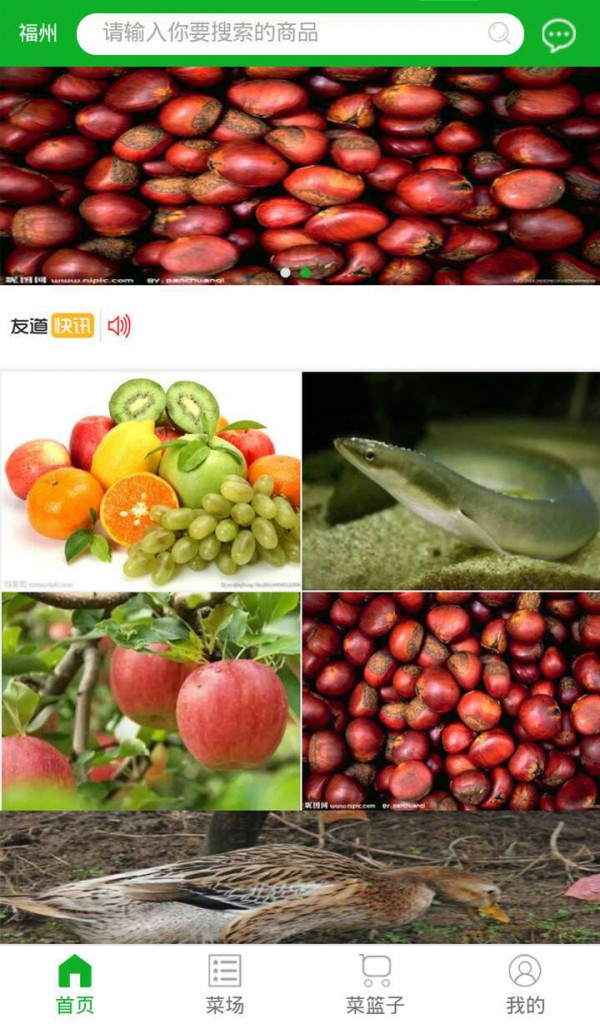Tap the product search field

coord(280,33)
